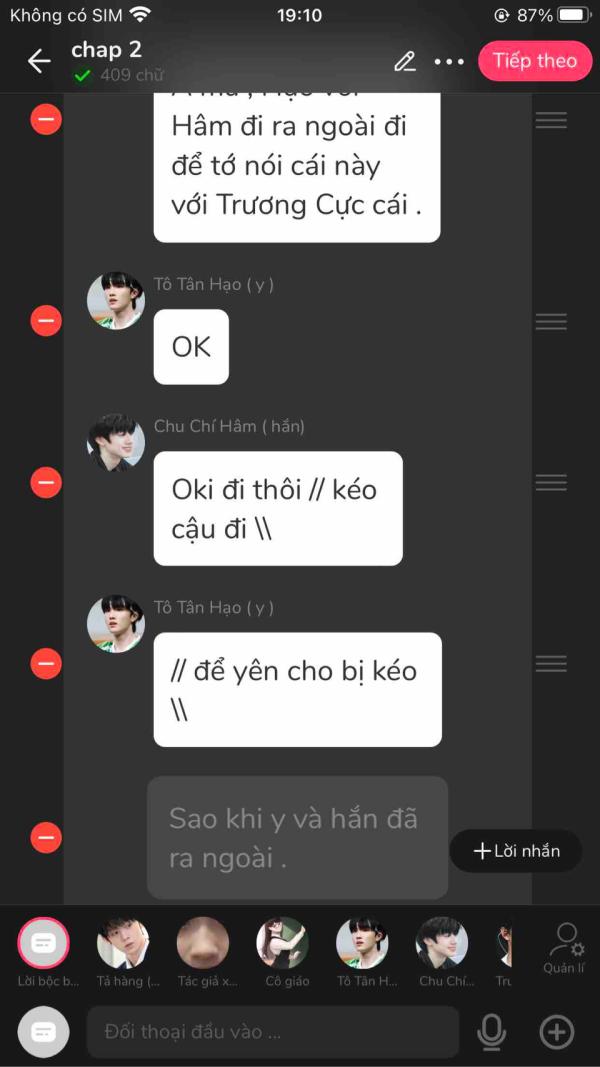Focus the Đối thoại đầu vào field
The width and height of the screenshot is (600, 1067).
(x=272, y=1032)
